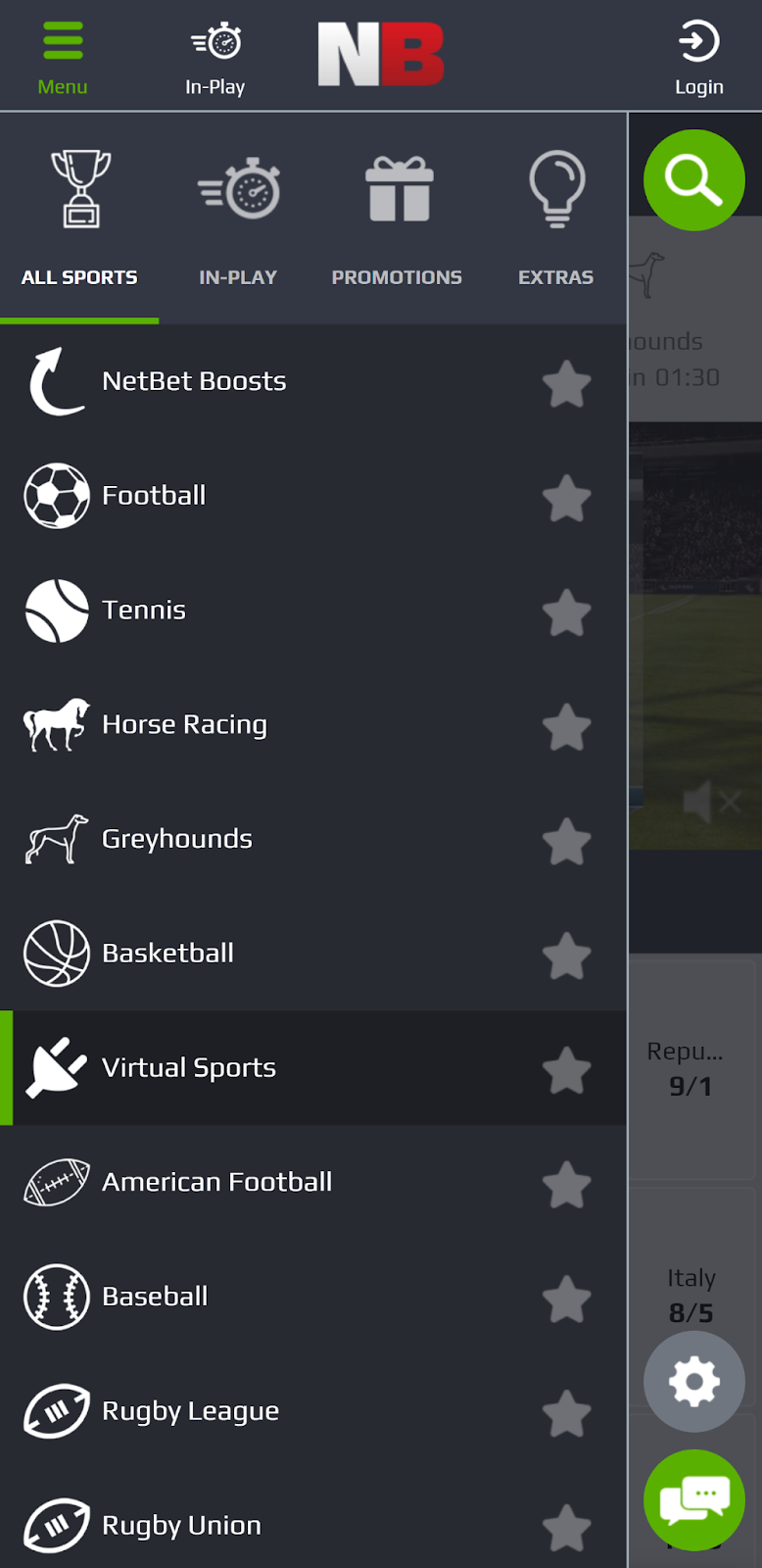
Task: Select the Italy 8/5 odds
Action: pyautogui.click(x=693, y=1296)
